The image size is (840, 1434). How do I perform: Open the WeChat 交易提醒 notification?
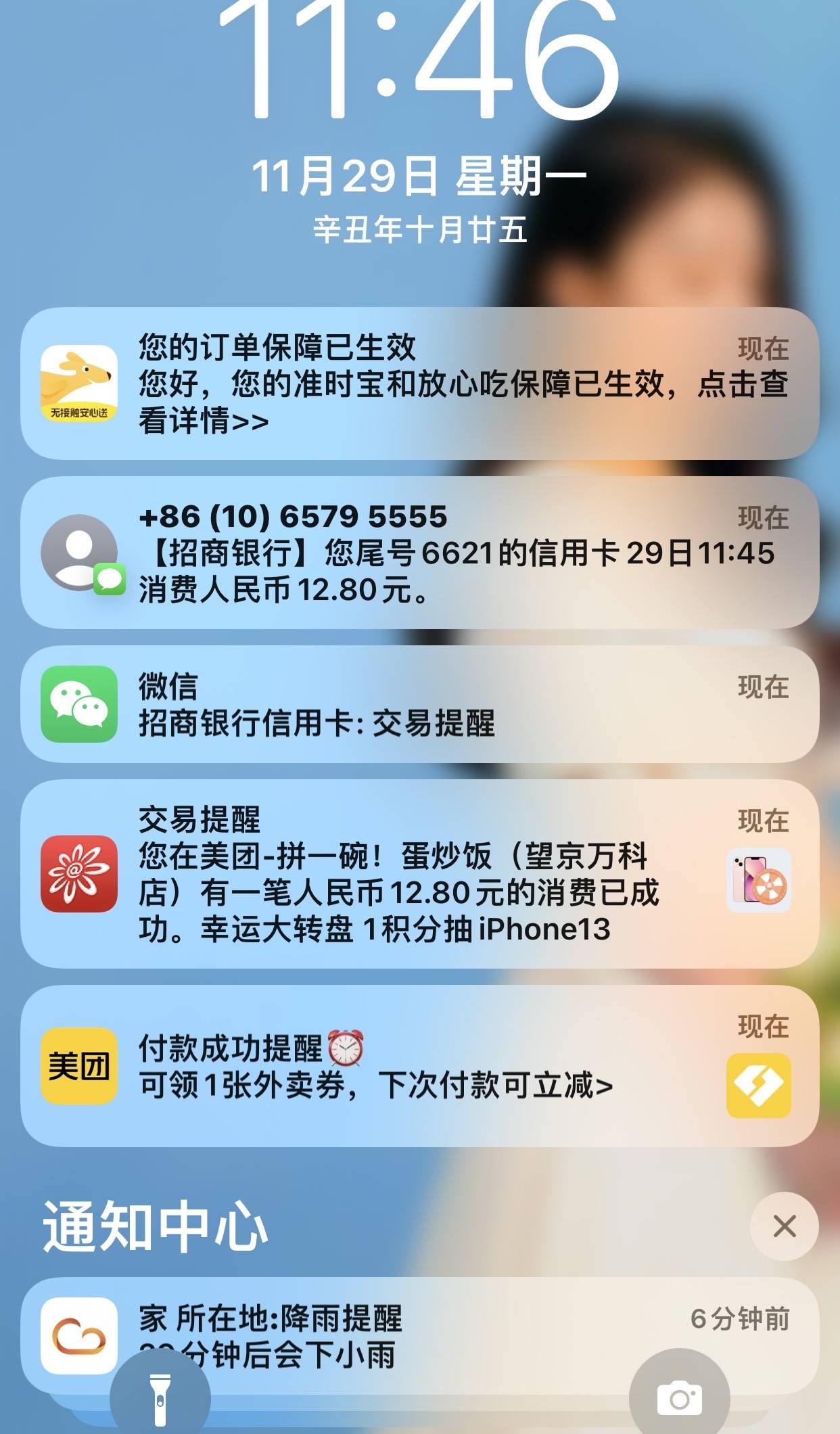coord(419,704)
